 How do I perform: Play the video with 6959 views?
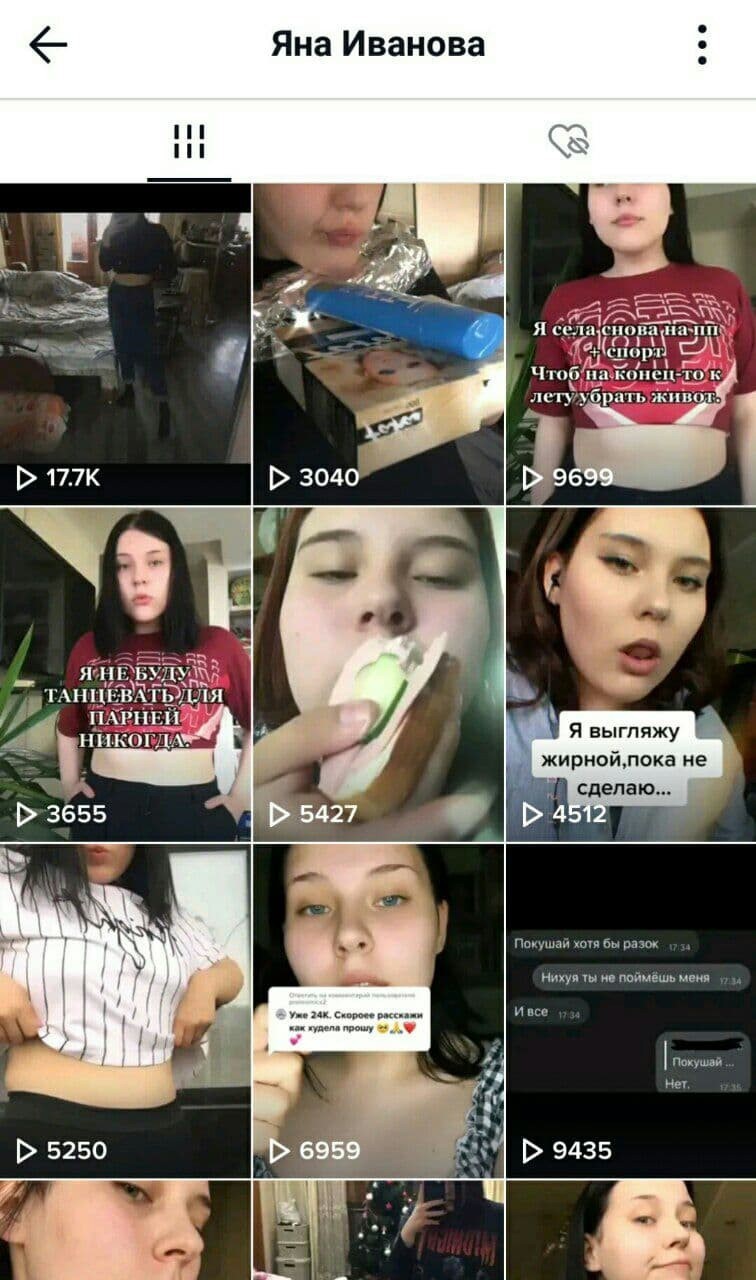[378, 1010]
